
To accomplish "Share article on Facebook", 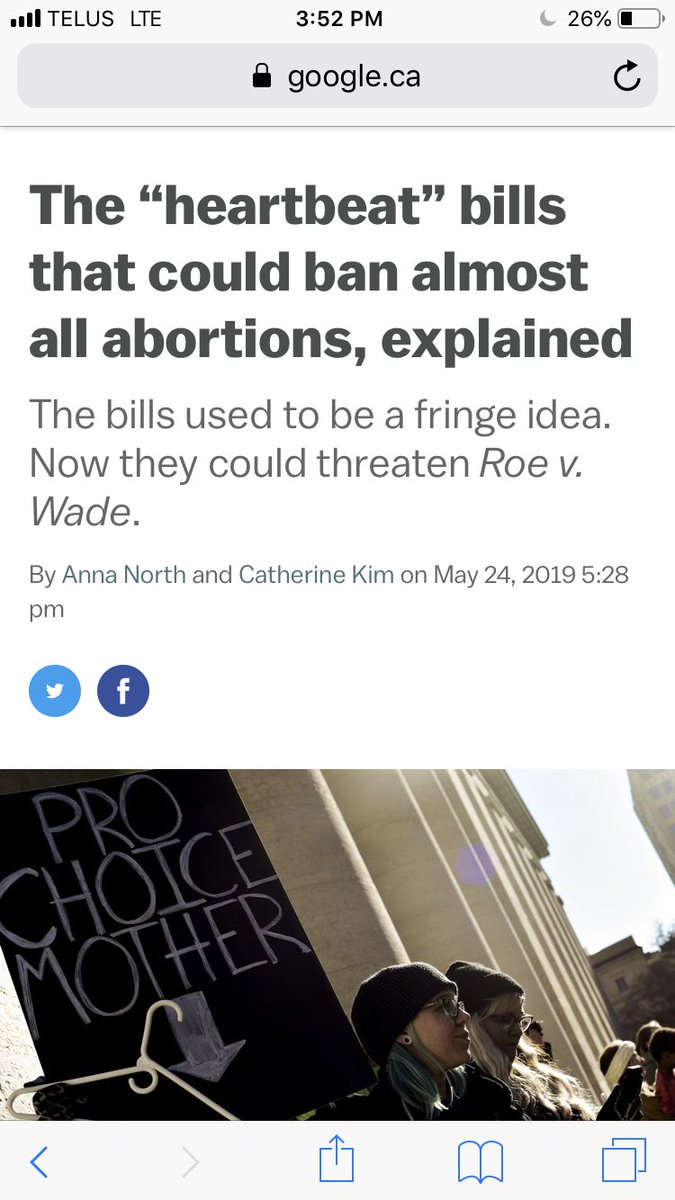I will point(123,691).
